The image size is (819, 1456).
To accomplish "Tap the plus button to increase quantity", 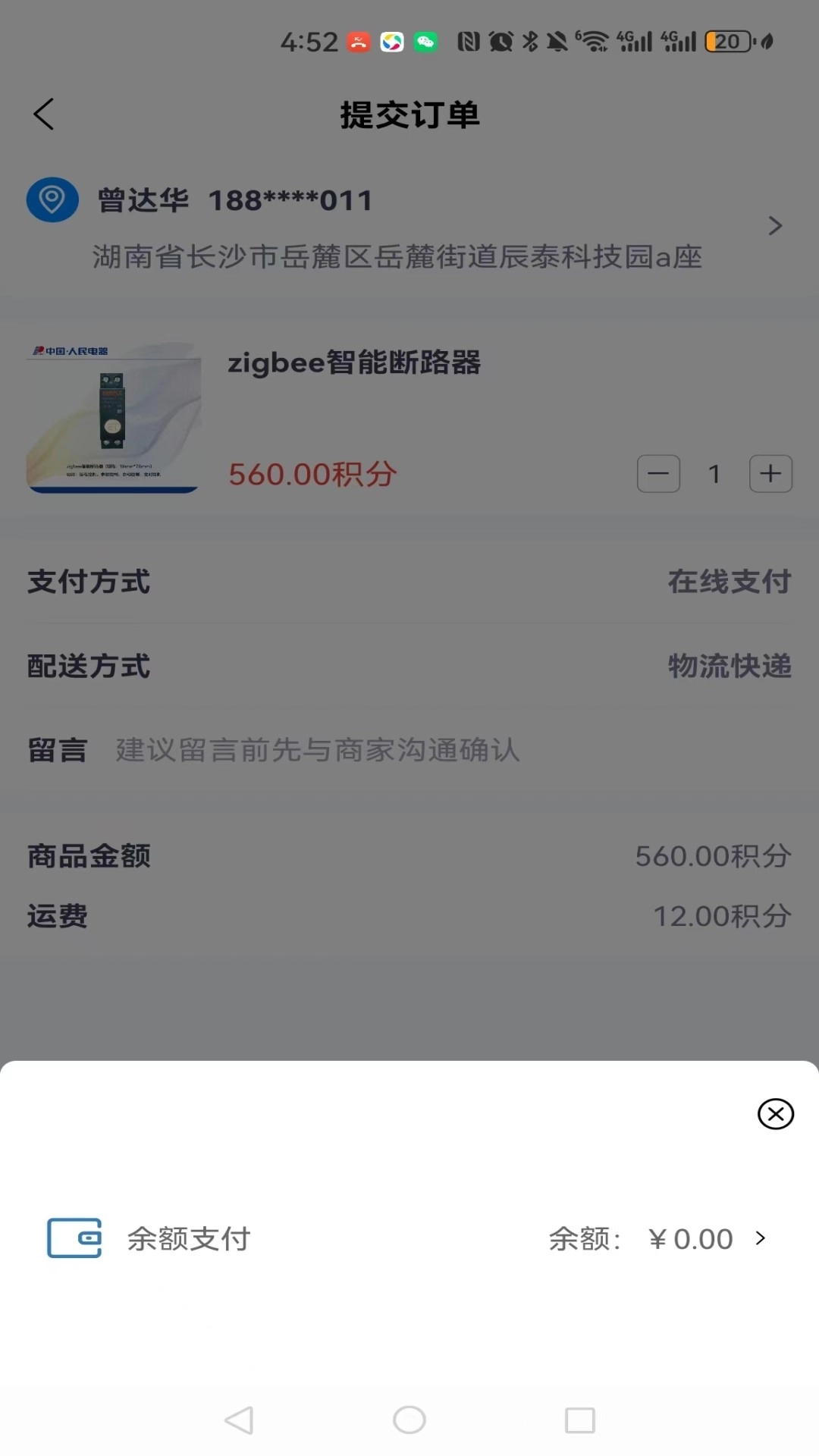I will tap(770, 473).
